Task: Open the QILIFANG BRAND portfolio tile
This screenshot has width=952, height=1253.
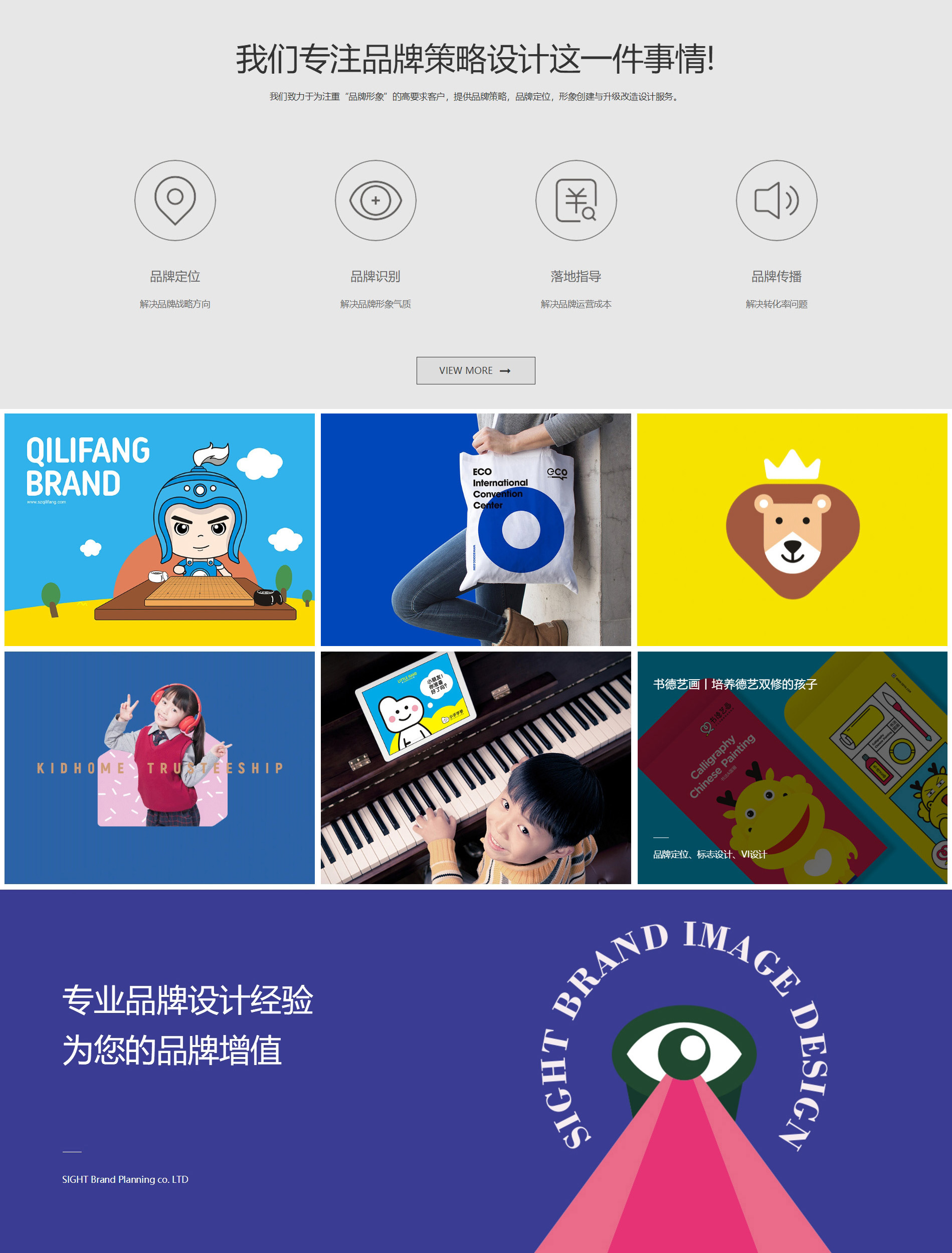Action: coord(159,529)
